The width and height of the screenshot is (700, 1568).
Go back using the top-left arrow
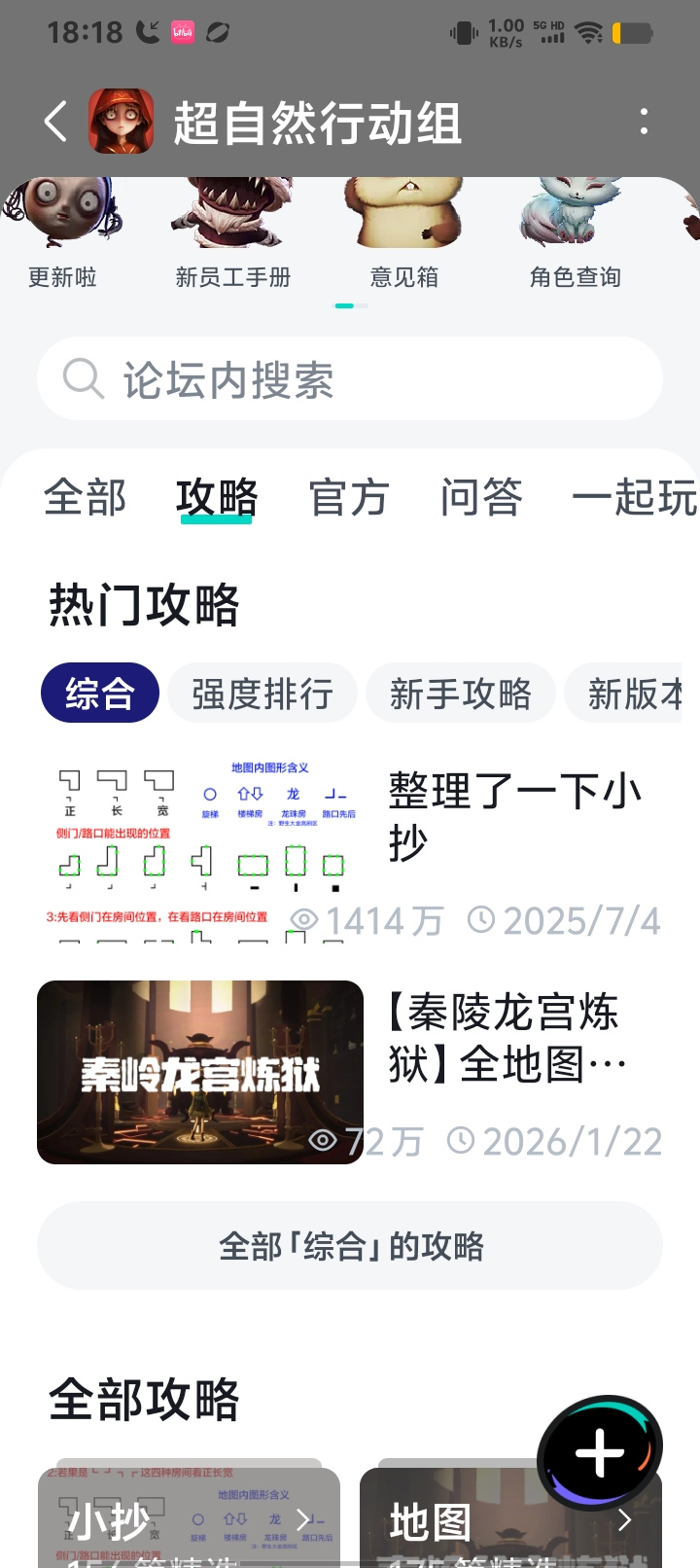(56, 122)
